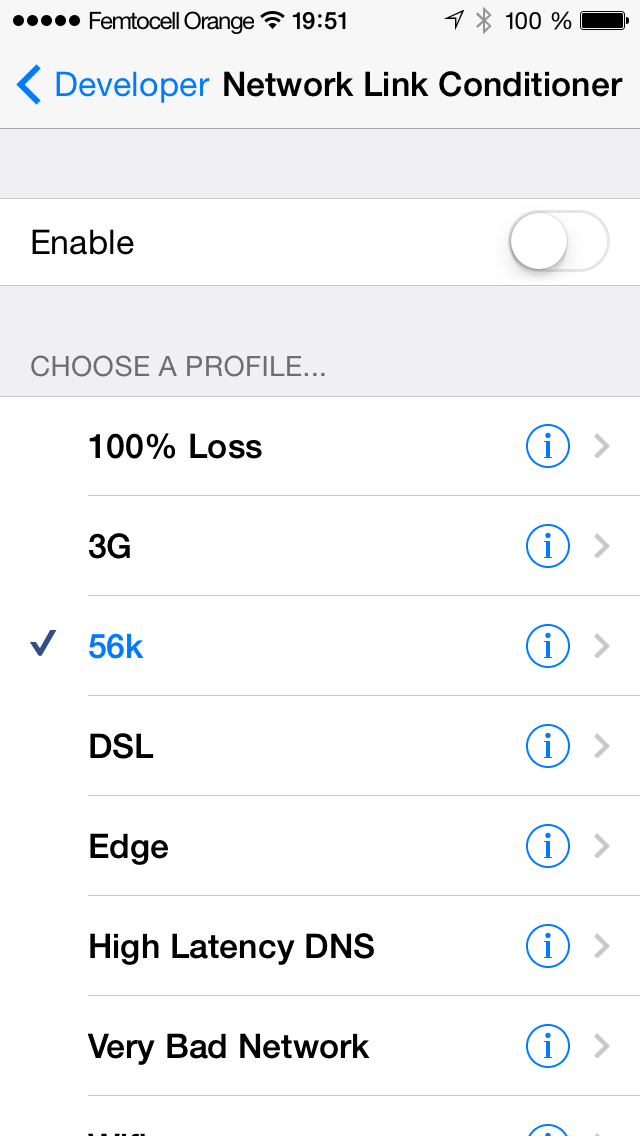Show High Latency DNS profile details

547,946
